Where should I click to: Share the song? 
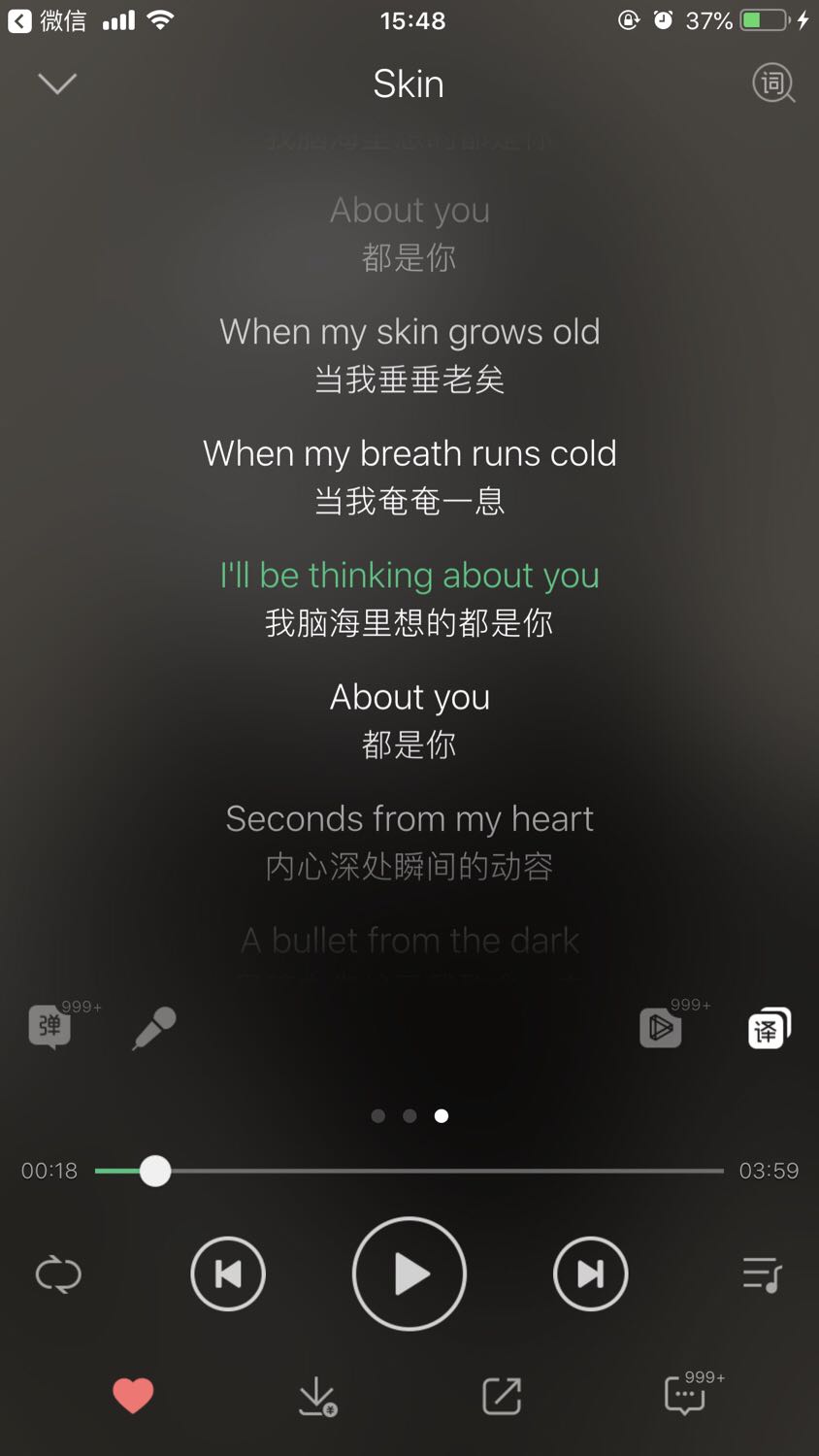[502, 1396]
